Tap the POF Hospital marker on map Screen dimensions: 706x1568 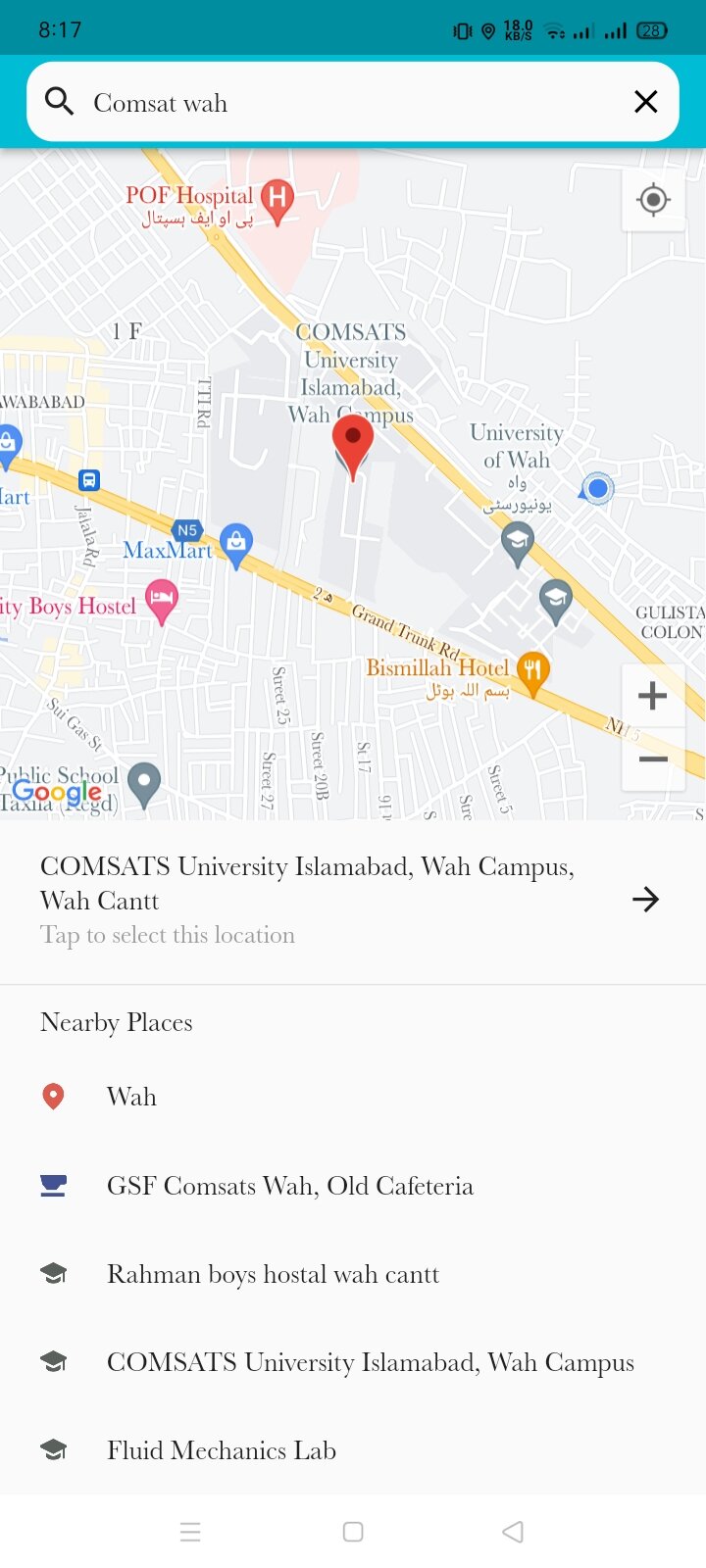[x=277, y=200]
